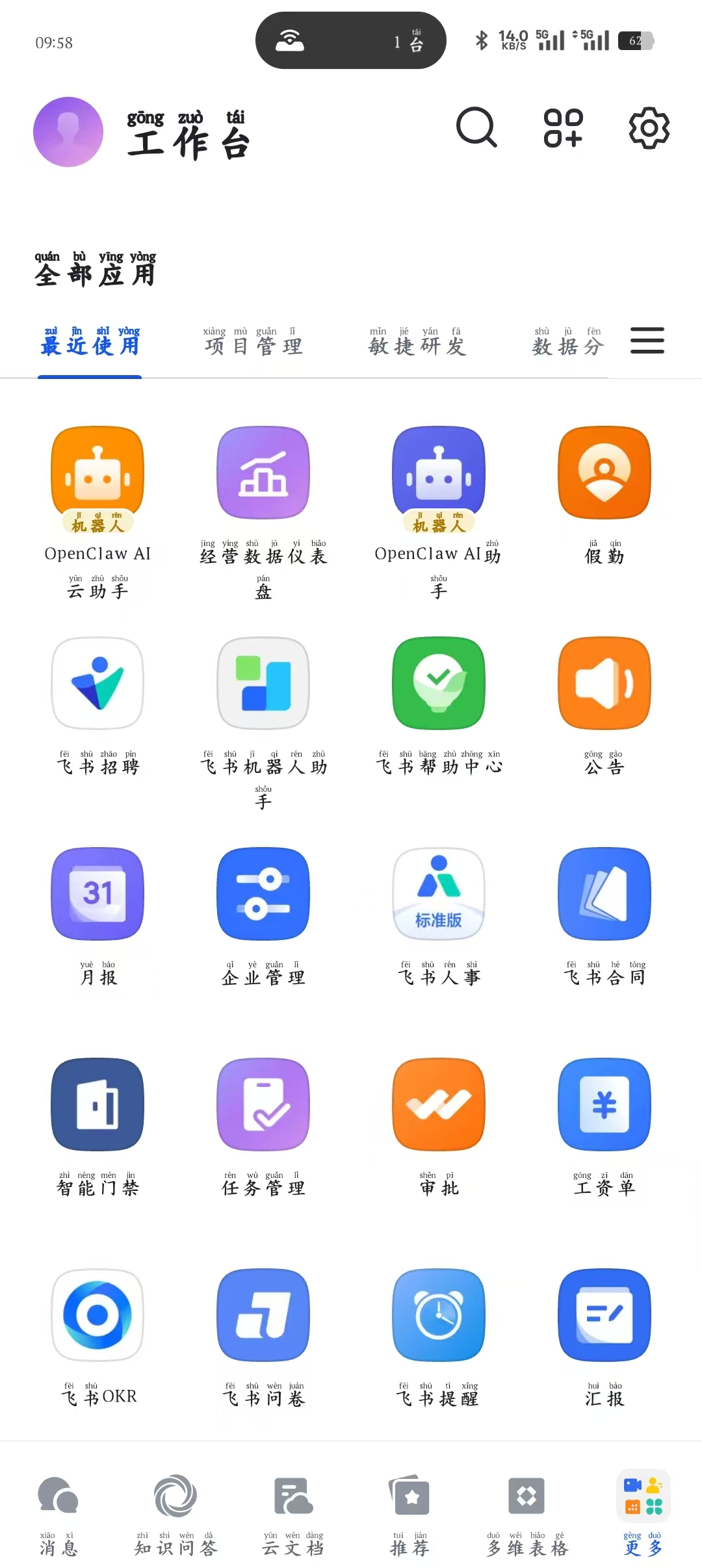Expand full category list with hamburger icon
Screen dimensions: 702x1568
click(647, 341)
